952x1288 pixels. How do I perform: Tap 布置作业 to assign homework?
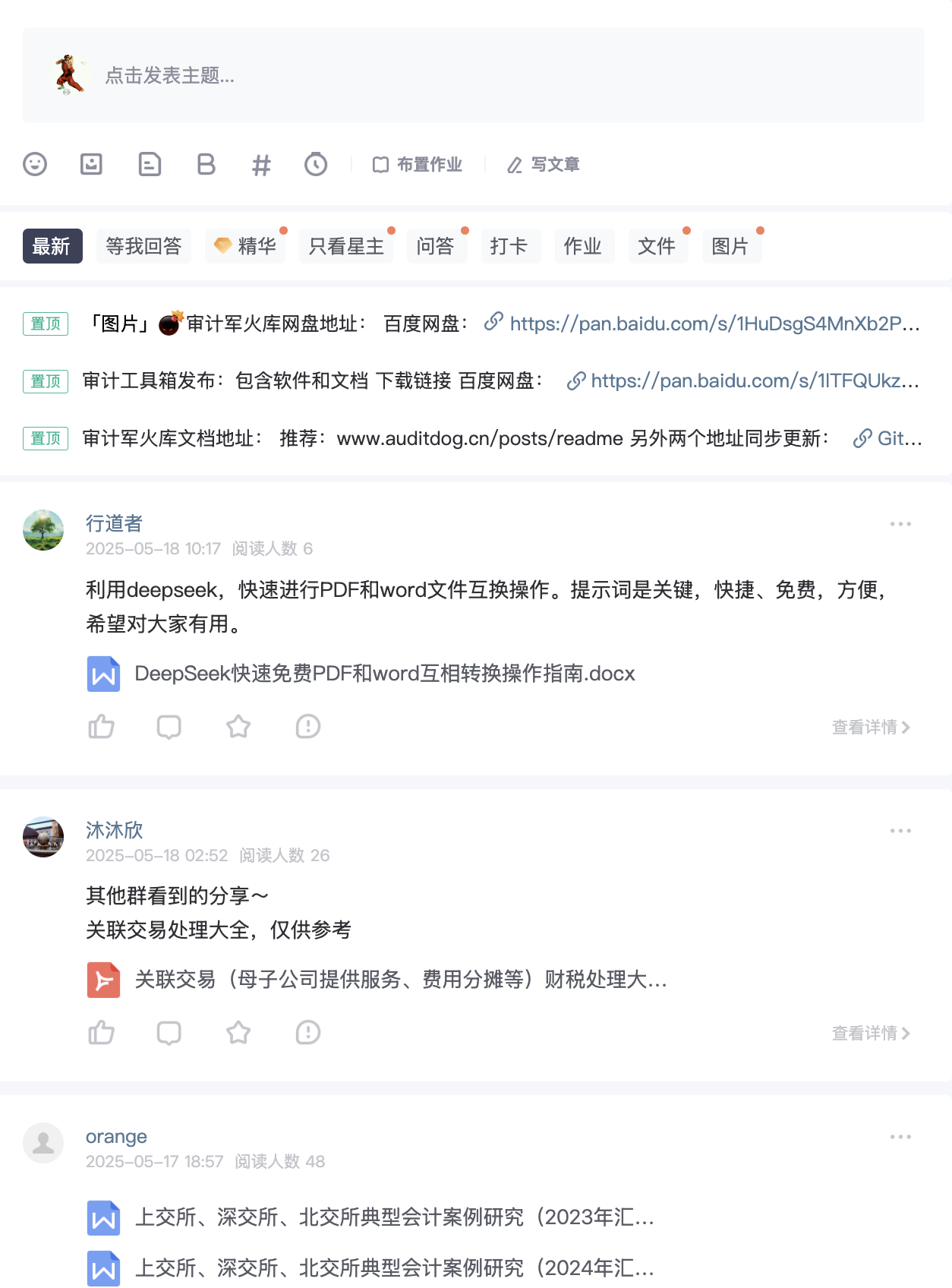tap(418, 165)
